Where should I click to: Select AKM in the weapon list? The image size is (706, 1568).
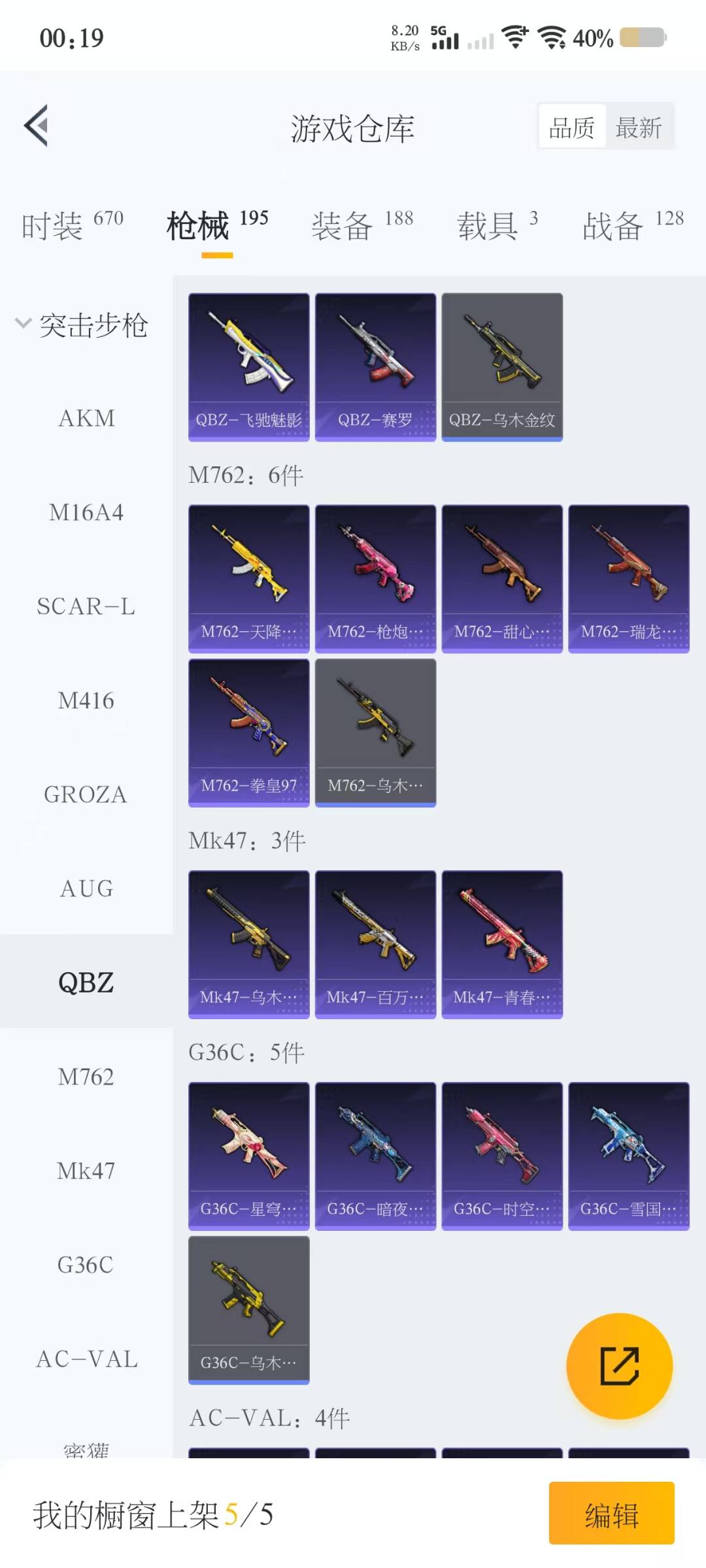pyautogui.click(x=86, y=418)
